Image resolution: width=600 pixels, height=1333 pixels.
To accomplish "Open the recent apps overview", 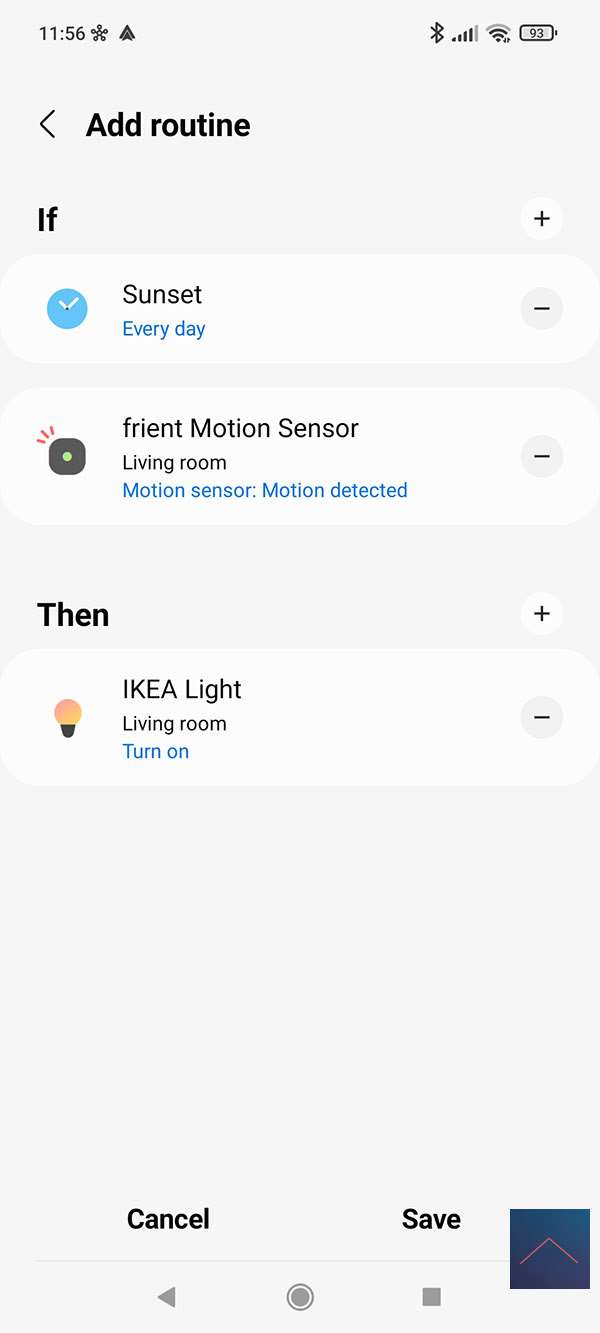I will click(x=431, y=1297).
